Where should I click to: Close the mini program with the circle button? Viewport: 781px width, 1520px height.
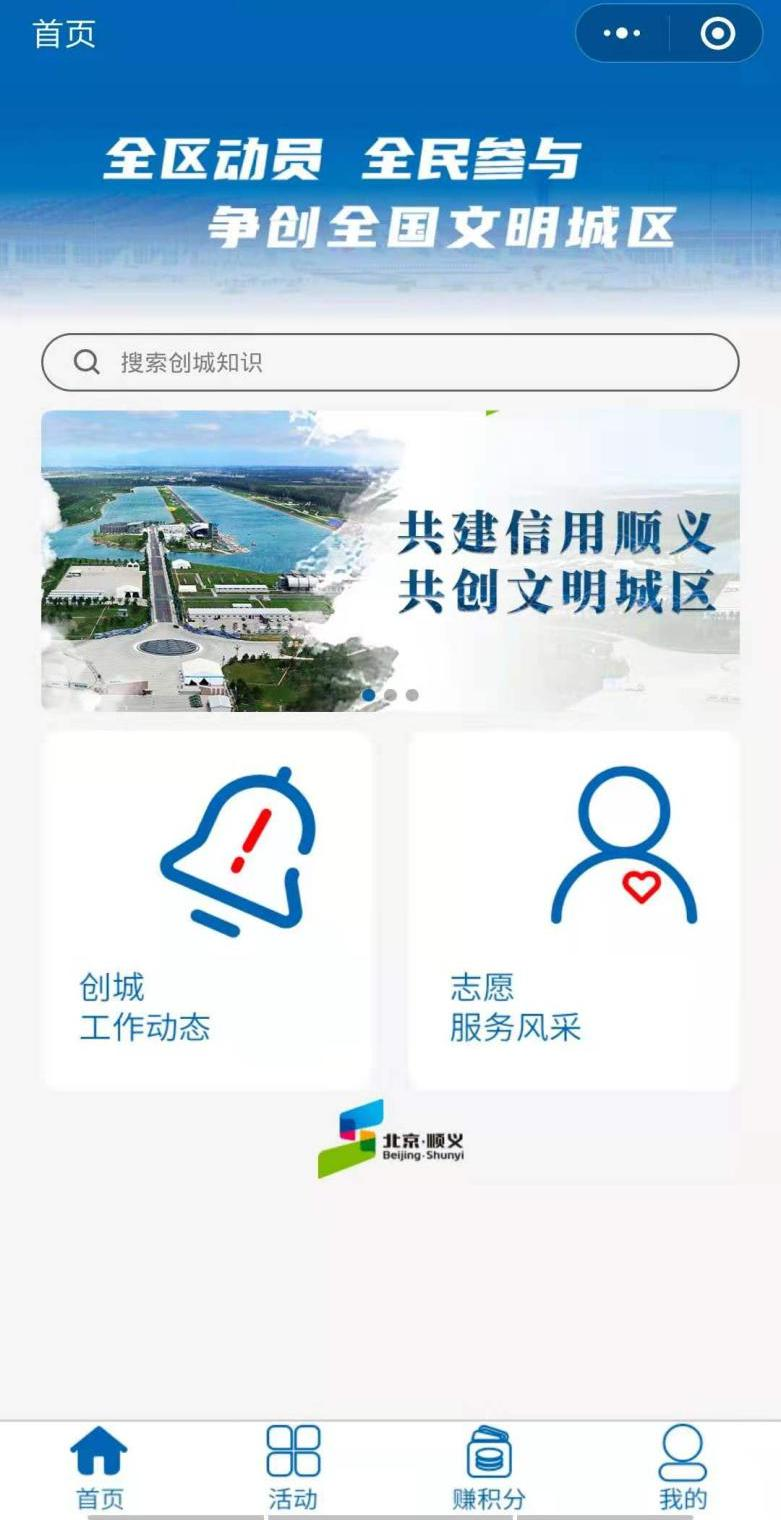(717, 34)
